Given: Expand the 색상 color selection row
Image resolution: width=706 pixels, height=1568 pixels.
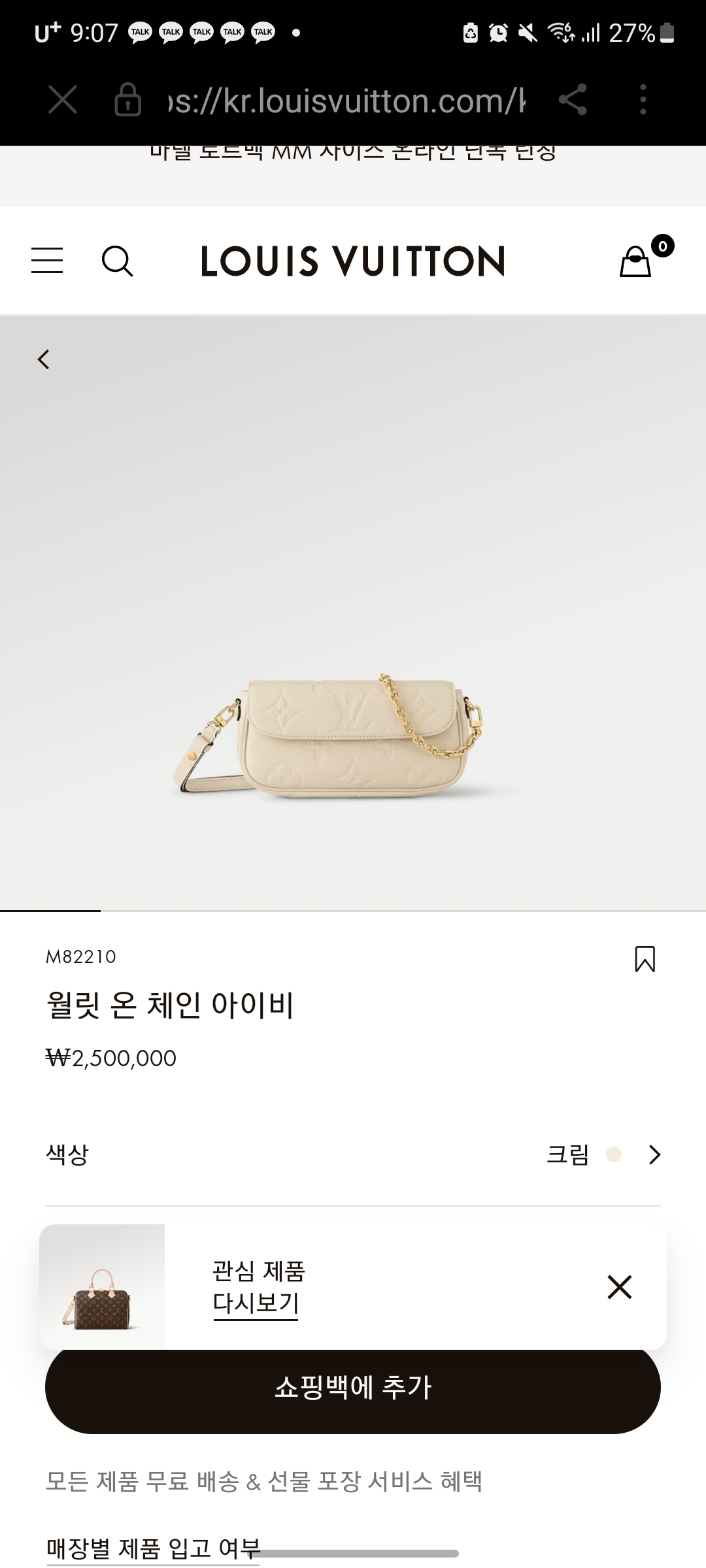Looking at the screenshot, I should click(x=353, y=1154).
